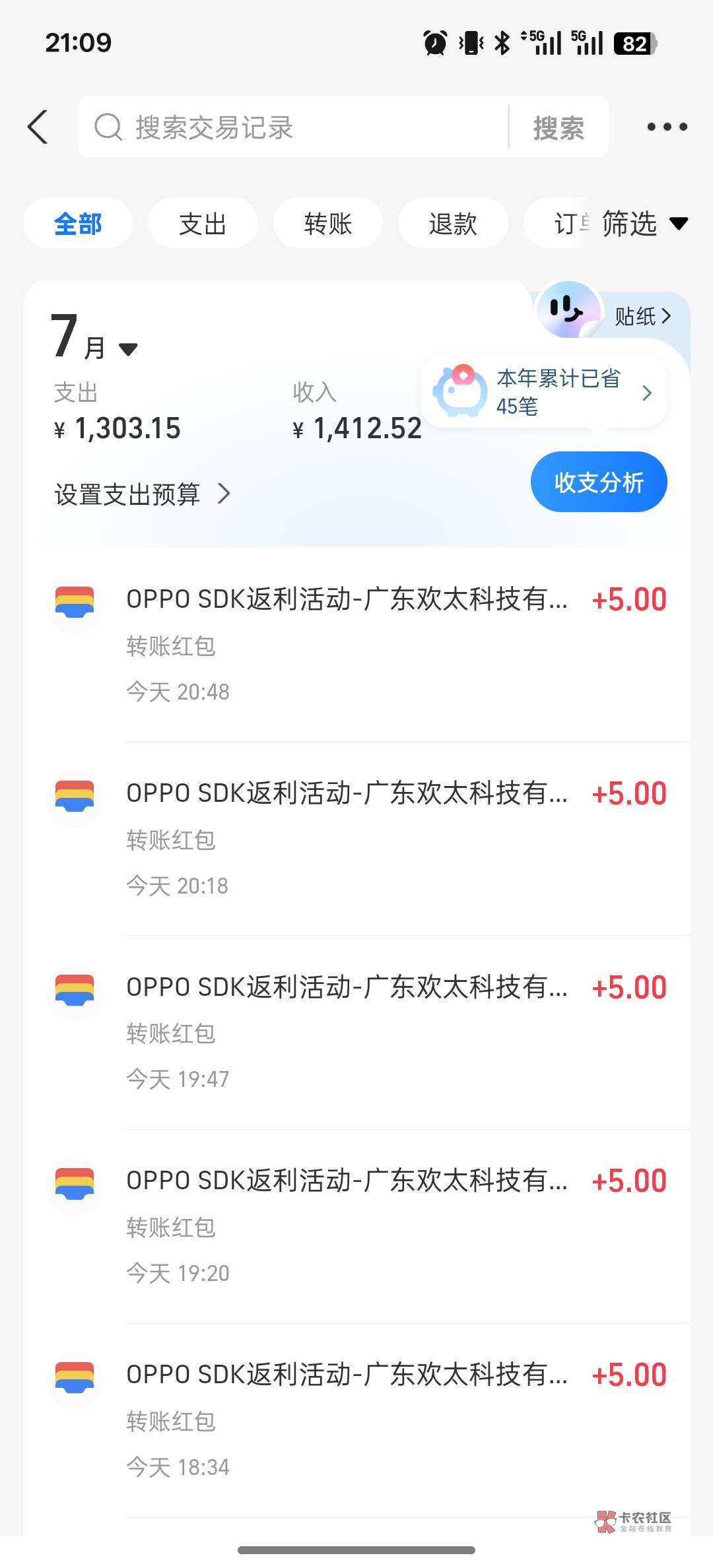Select the 全部 filter chip
This screenshot has height=1568, width=713.
pos(78,224)
